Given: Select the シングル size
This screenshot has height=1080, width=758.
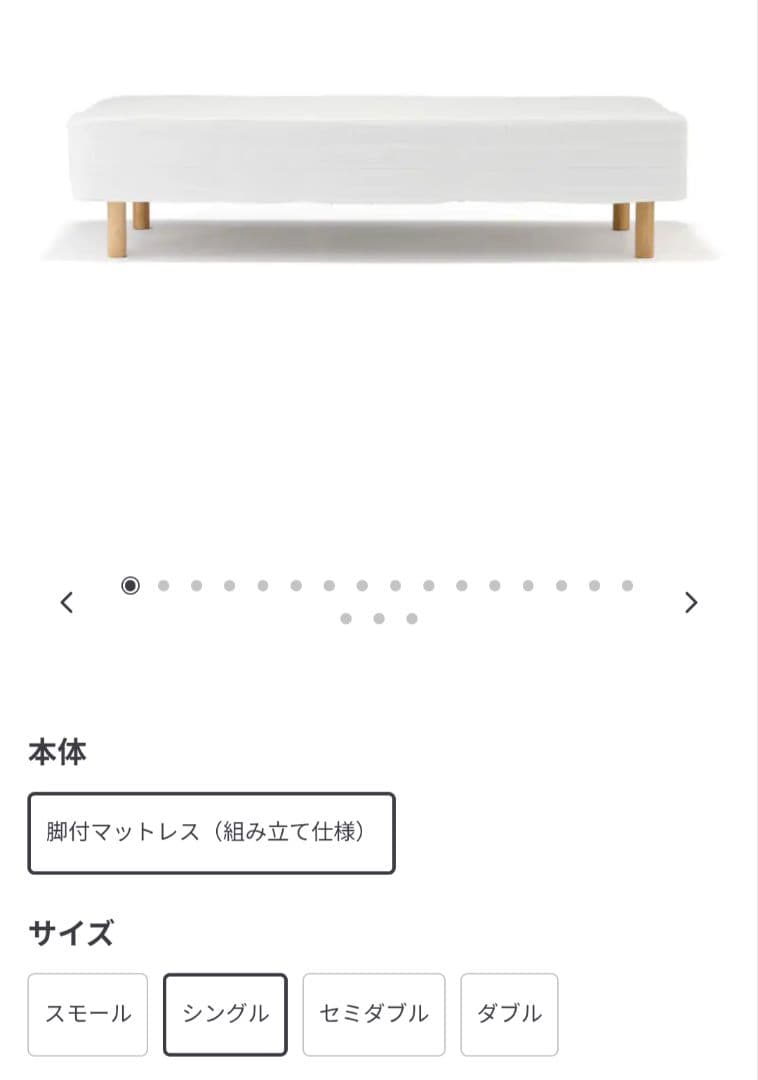Looking at the screenshot, I should pyautogui.click(x=225, y=1014).
